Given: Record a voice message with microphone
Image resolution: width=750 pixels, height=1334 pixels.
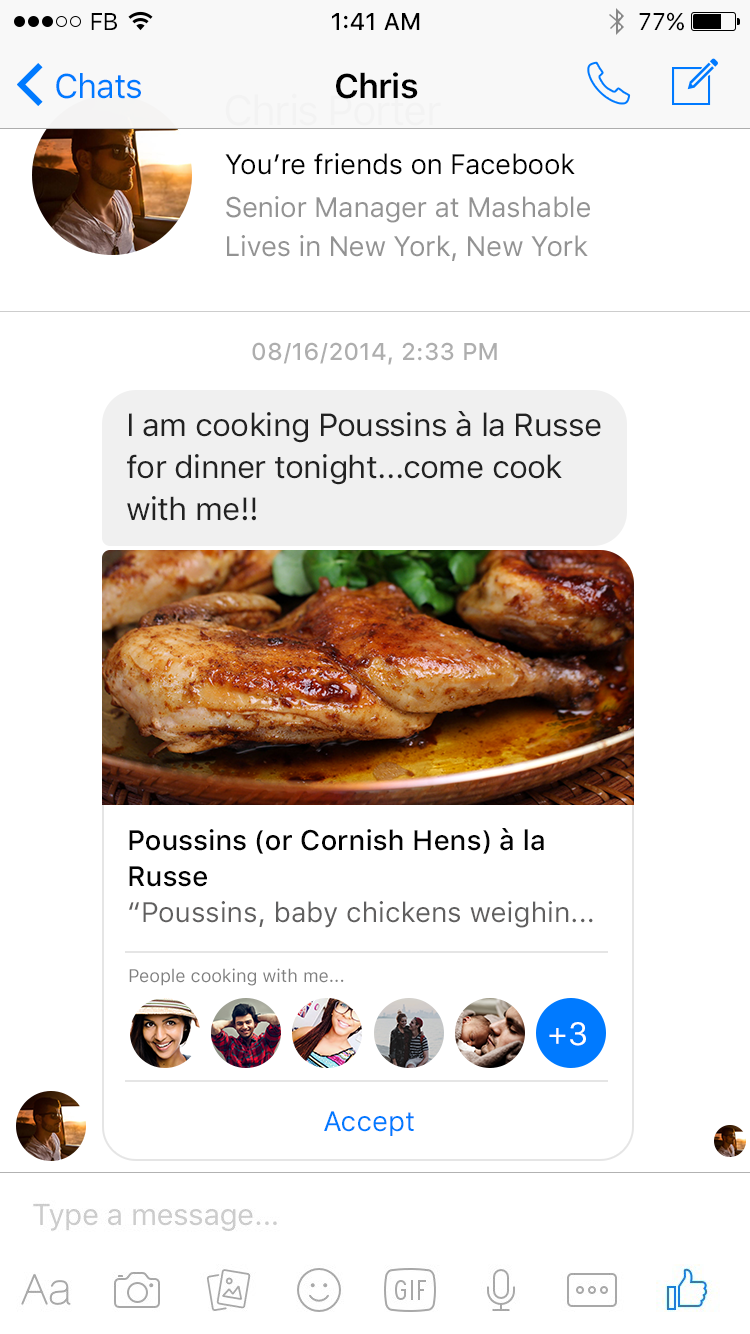Looking at the screenshot, I should click(500, 1290).
